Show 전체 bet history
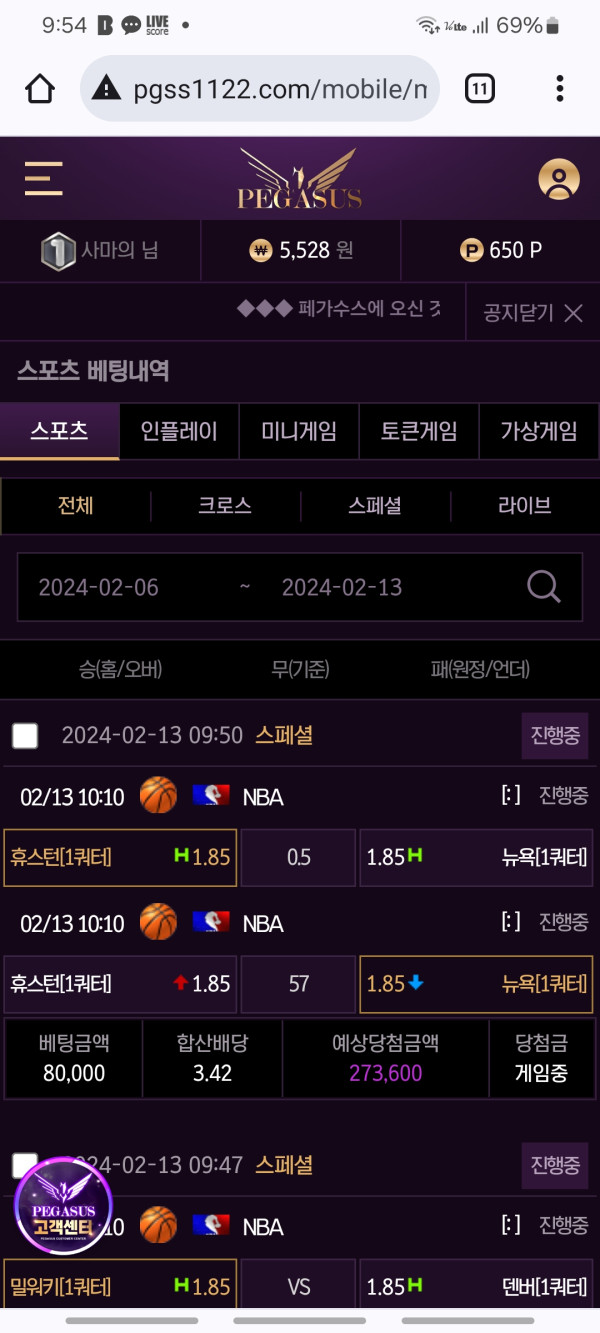 (x=76, y=506)
